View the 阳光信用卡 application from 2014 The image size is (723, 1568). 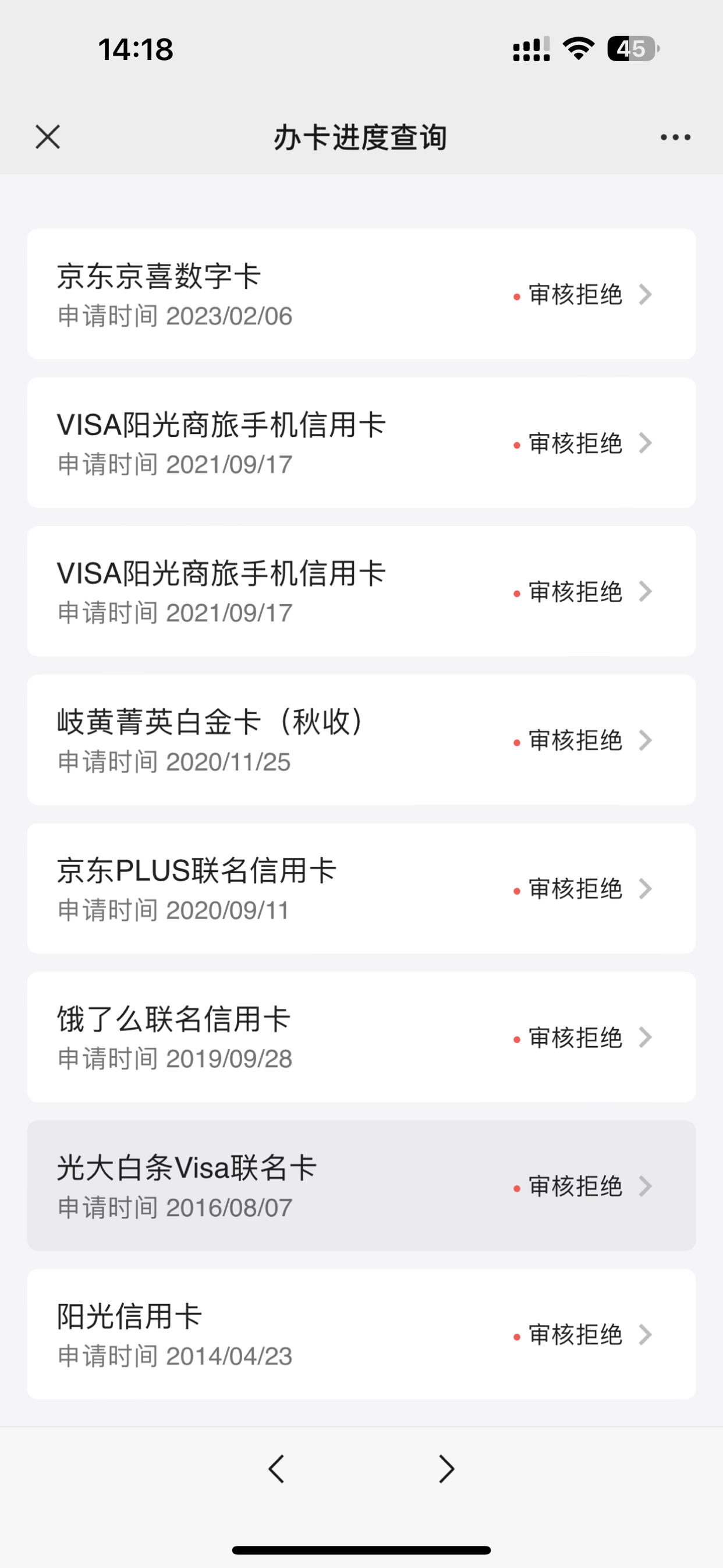(x=361, y=1334)
